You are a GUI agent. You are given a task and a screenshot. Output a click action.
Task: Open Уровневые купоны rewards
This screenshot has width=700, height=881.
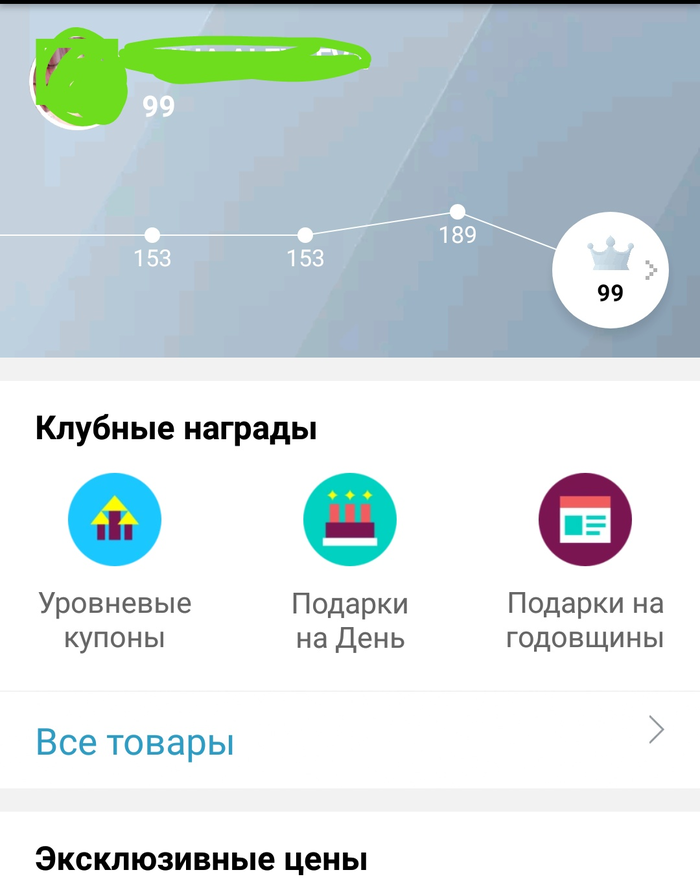click(x=114, y=520)
